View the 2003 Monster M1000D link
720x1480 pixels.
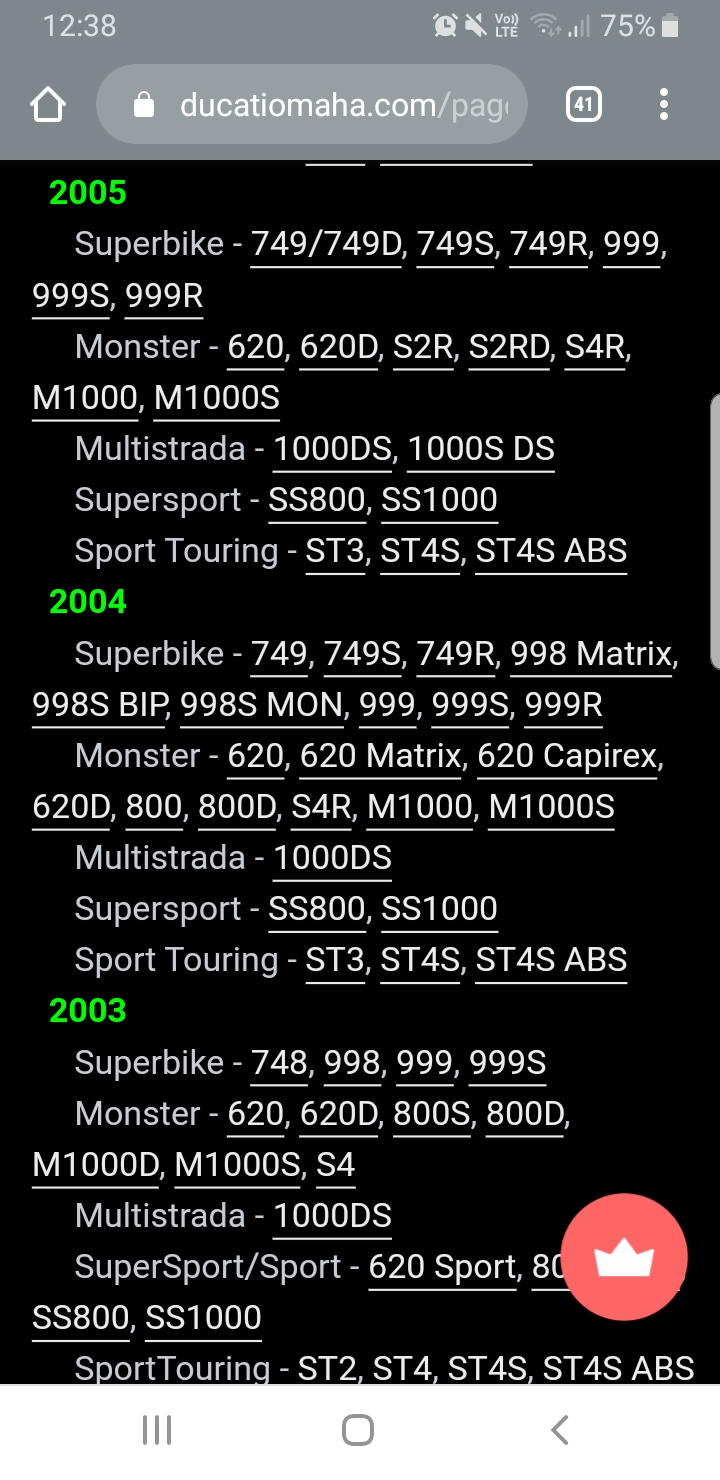[x=96, y=1165]
